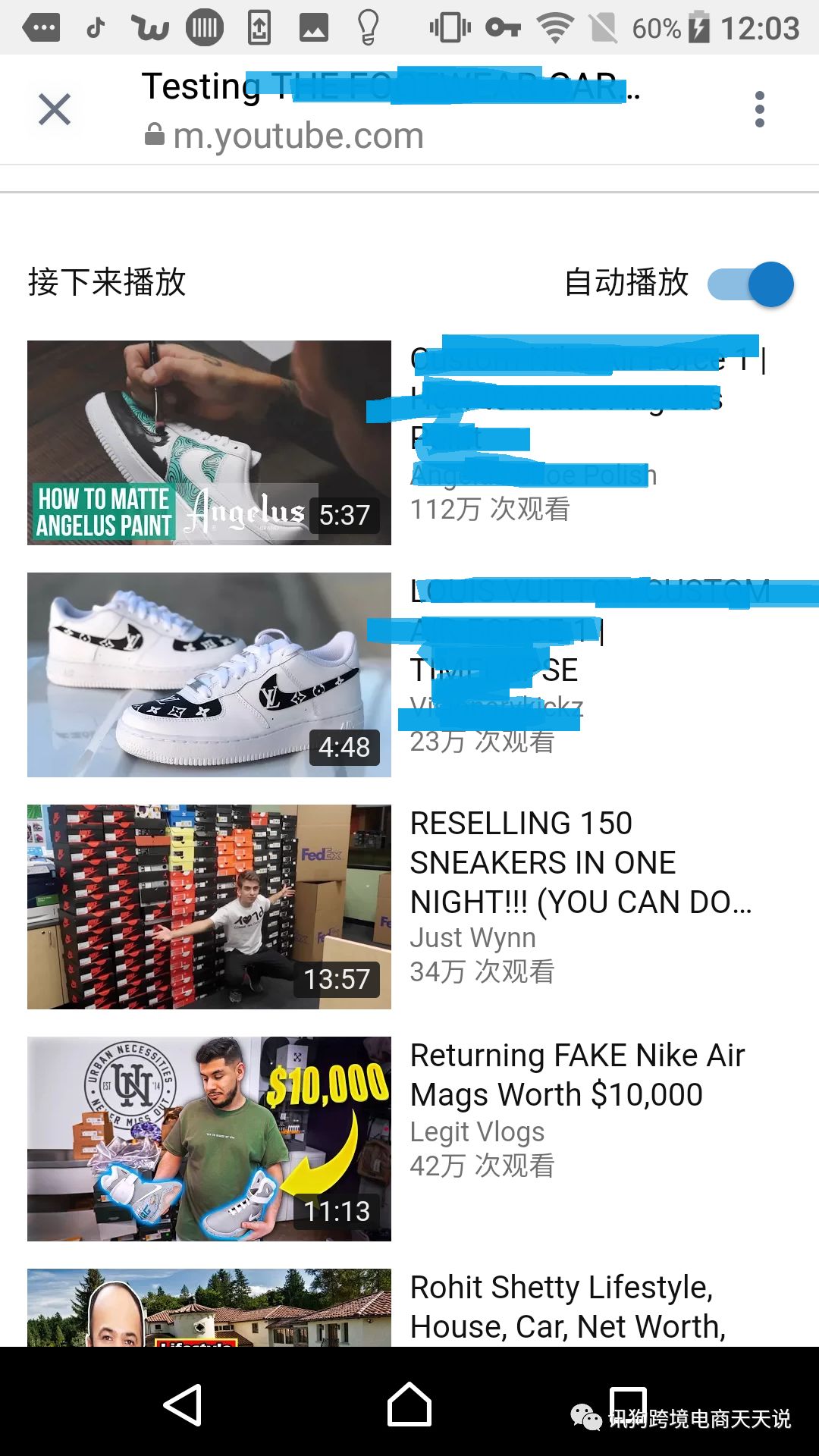Turn off the 自动播放 autoplay switch
Viewport: 819px width, 1456px height.
751,284
